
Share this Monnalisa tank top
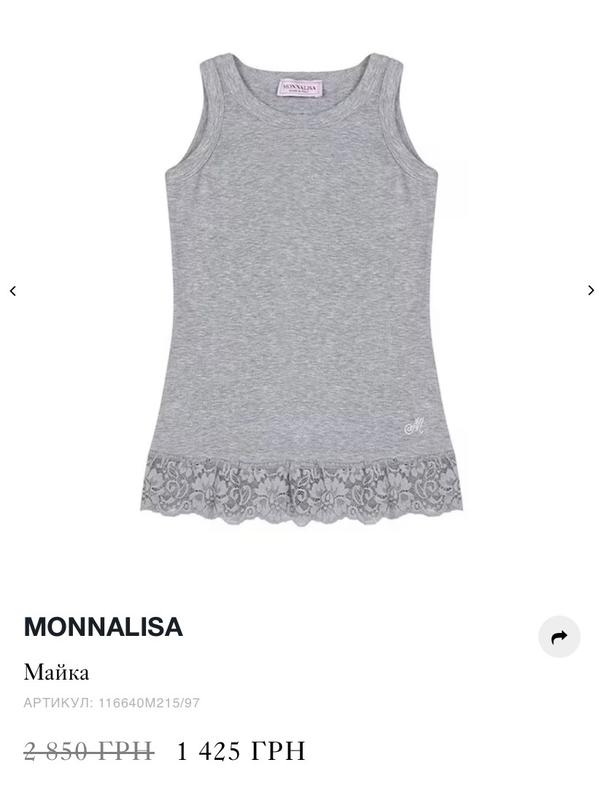click(x=559, y=637)
